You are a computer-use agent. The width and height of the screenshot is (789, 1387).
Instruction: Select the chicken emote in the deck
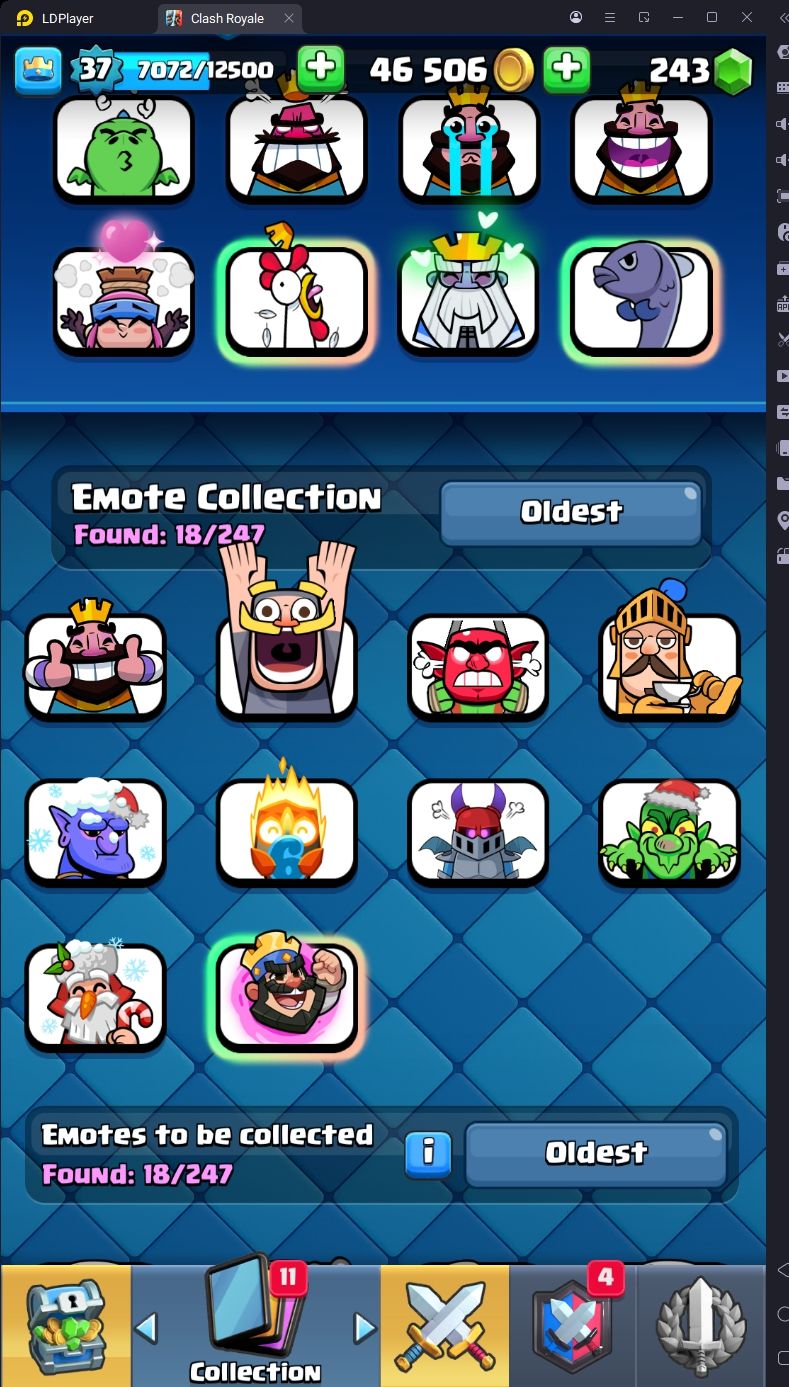coord(296,300)
